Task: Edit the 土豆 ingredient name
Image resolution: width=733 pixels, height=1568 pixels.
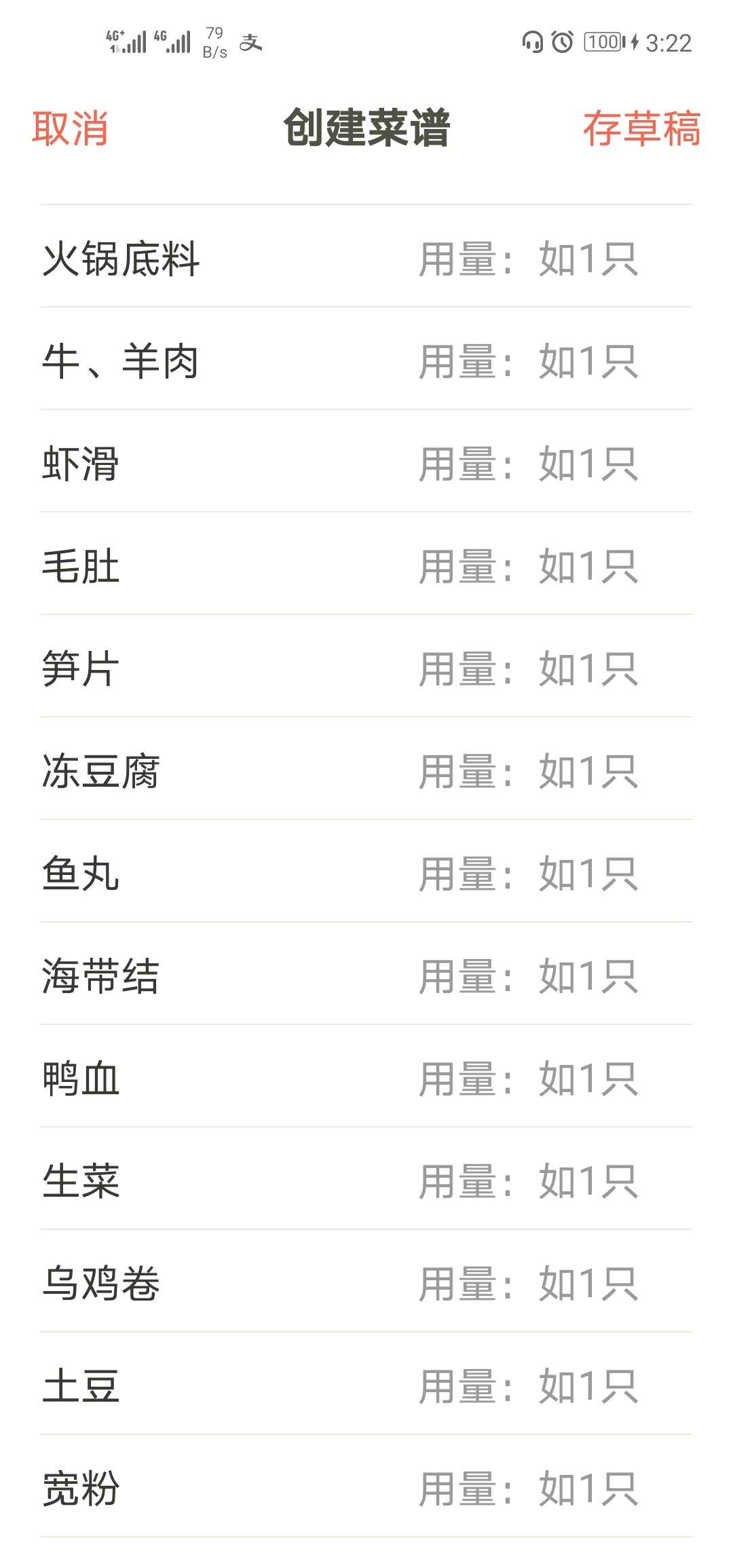Action: click(81, 1386)
